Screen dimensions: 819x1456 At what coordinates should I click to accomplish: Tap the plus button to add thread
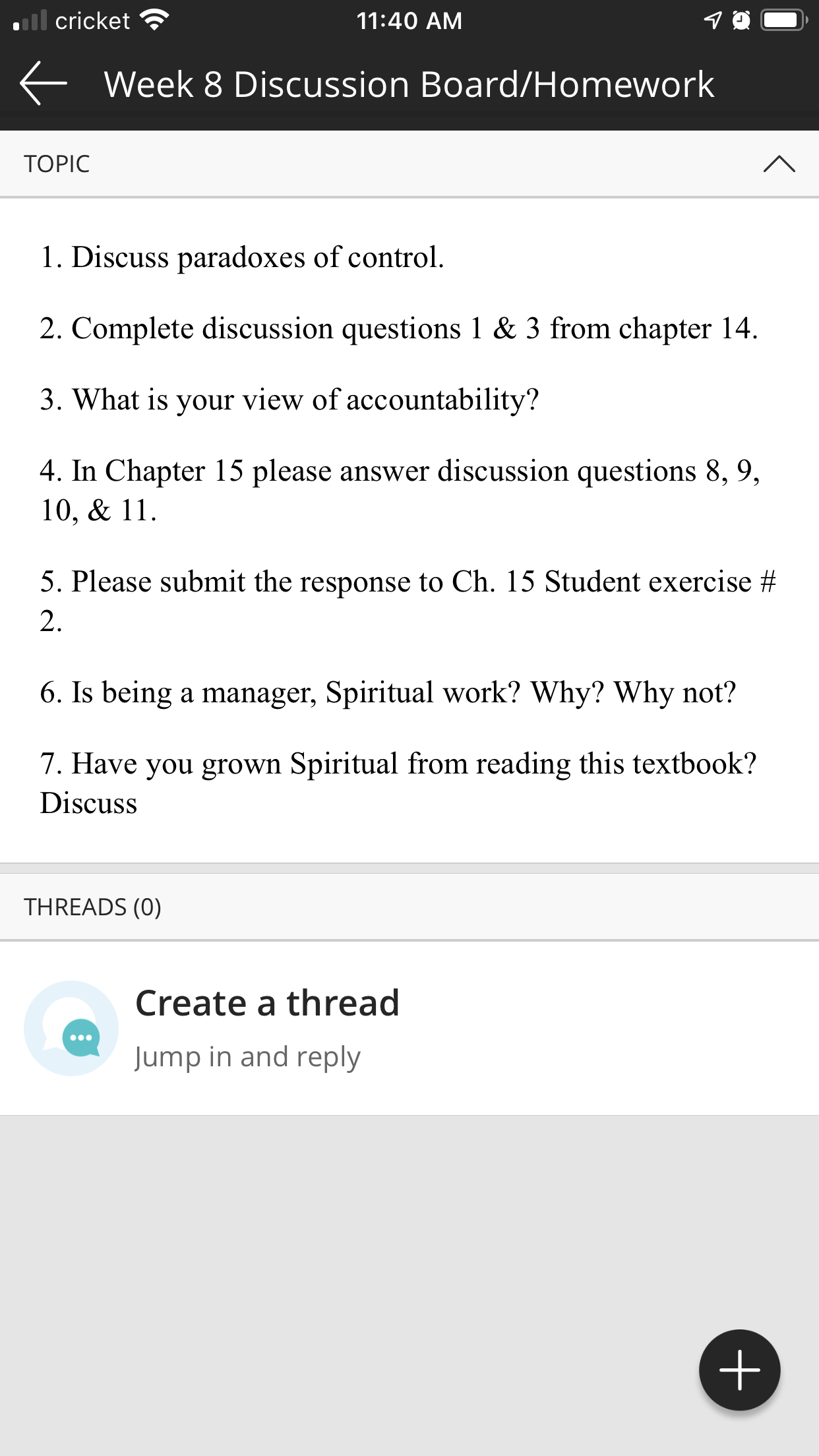coord(739,1370)
